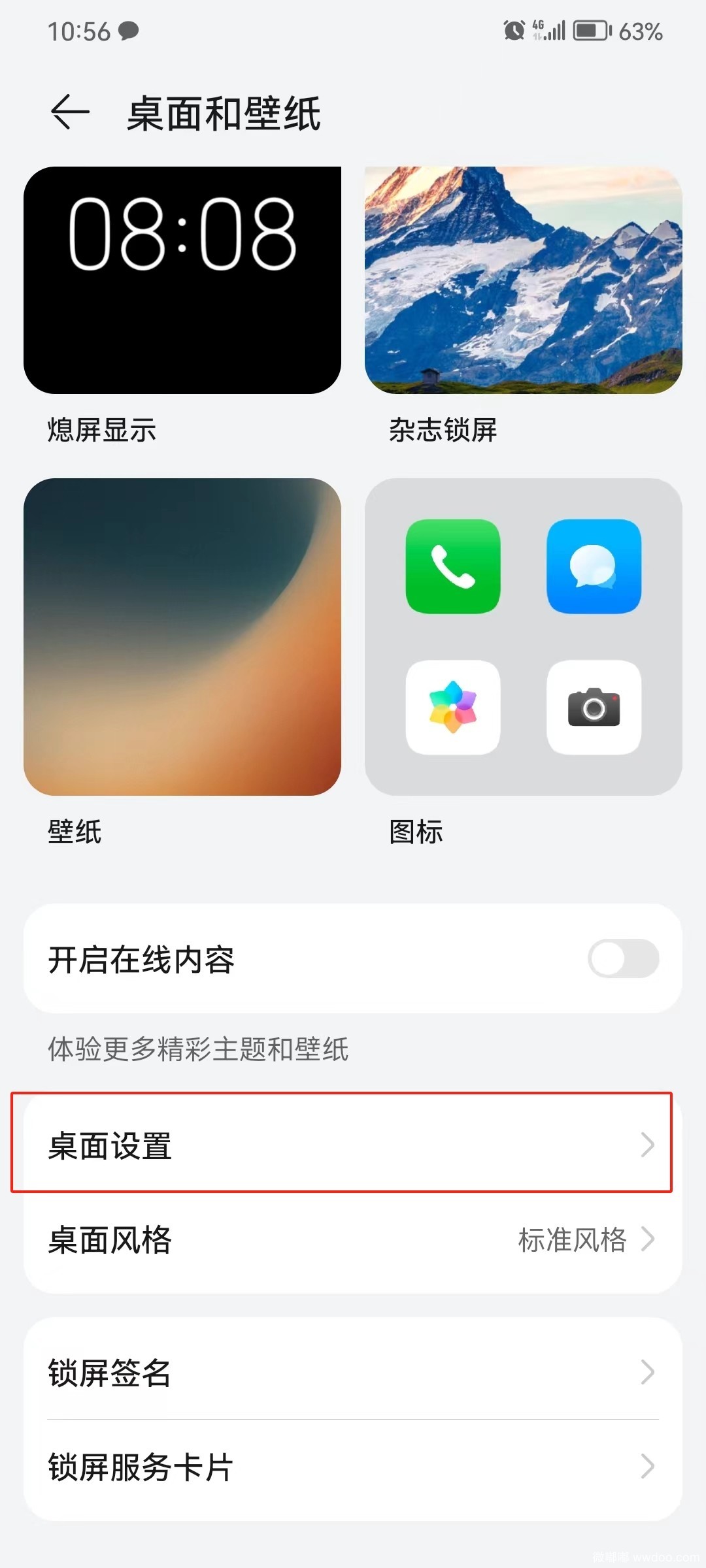Image resolution: width=706 pixels, height=1568 pixels.
Task: Open the 熄屏显示 preview tile
Action: coord(182,280)
